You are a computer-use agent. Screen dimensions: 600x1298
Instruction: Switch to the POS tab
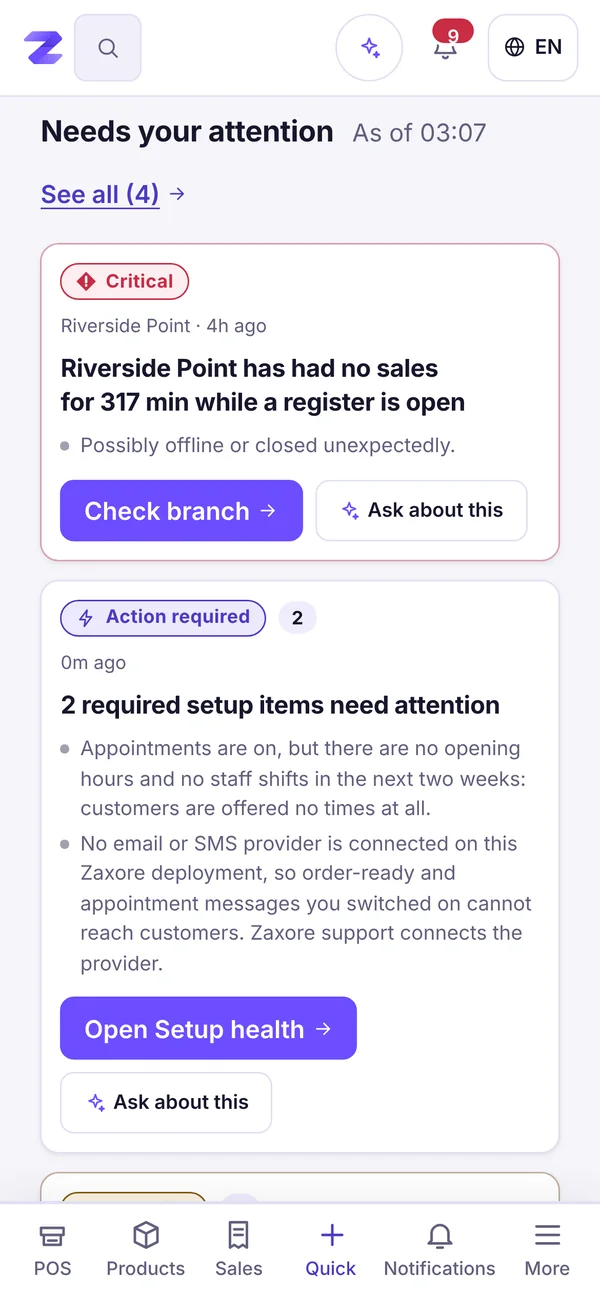coord(53,1250)
